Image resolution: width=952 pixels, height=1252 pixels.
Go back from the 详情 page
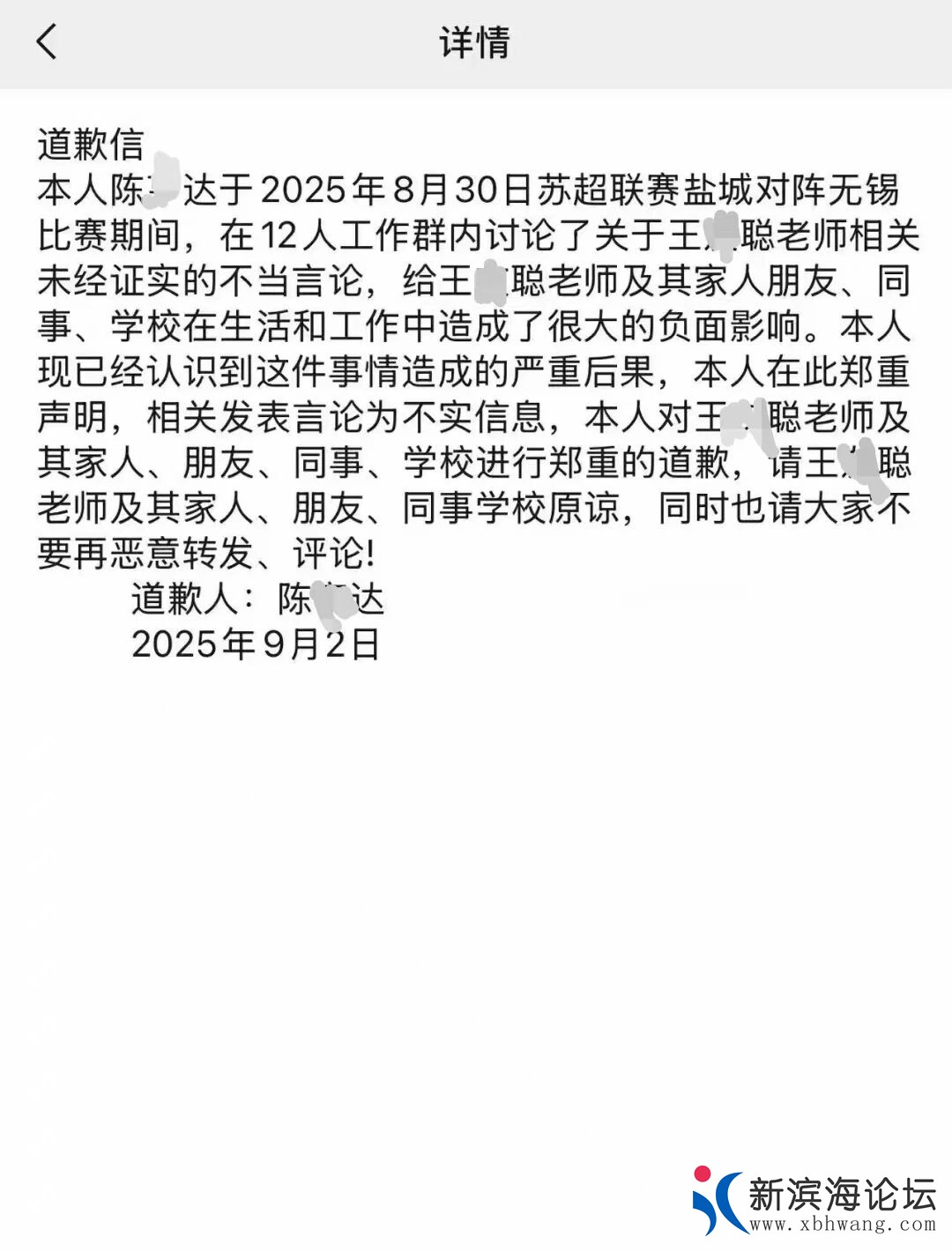coord(47,41)
